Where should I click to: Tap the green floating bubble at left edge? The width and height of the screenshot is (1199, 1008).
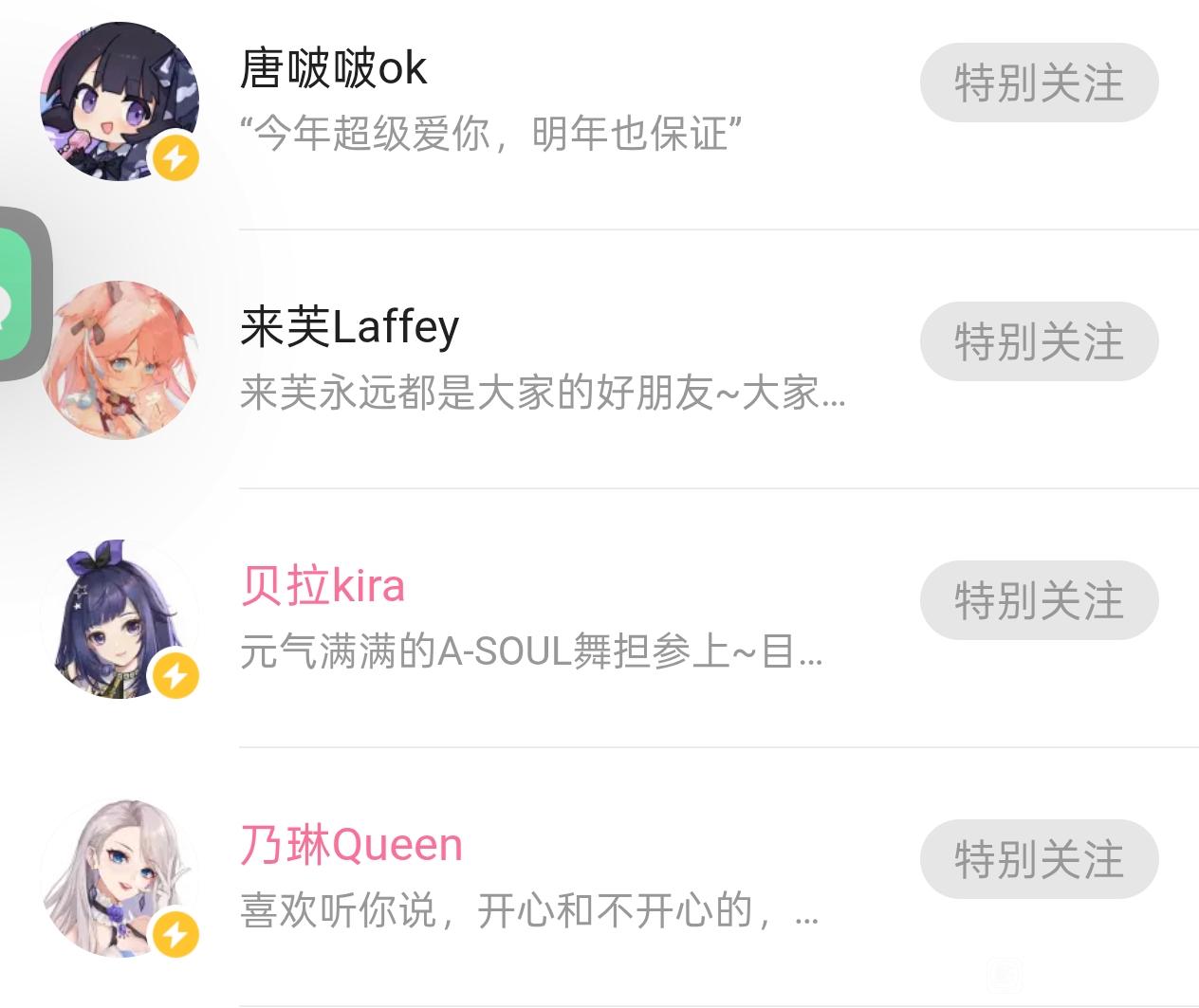(19, 294)
